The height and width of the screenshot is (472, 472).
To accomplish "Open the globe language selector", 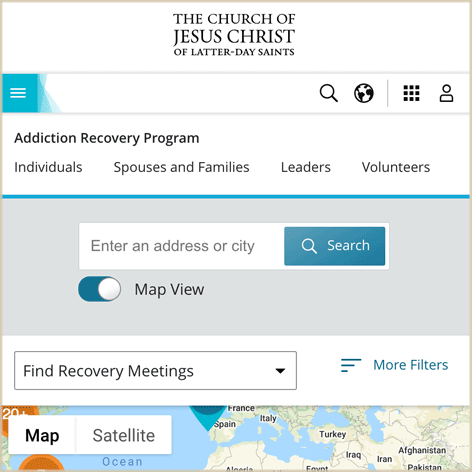I will point(364,93).
